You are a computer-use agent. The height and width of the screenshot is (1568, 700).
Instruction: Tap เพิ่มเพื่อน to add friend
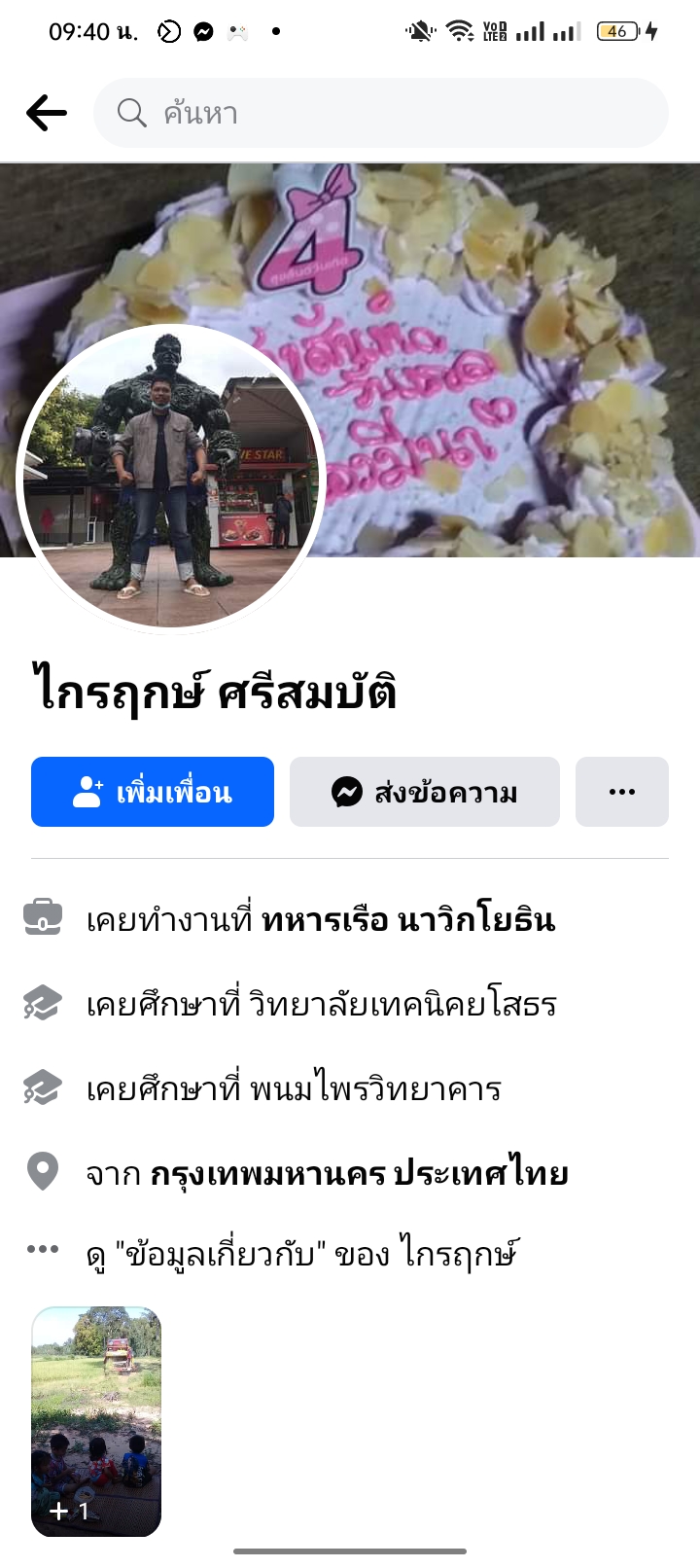153,792
